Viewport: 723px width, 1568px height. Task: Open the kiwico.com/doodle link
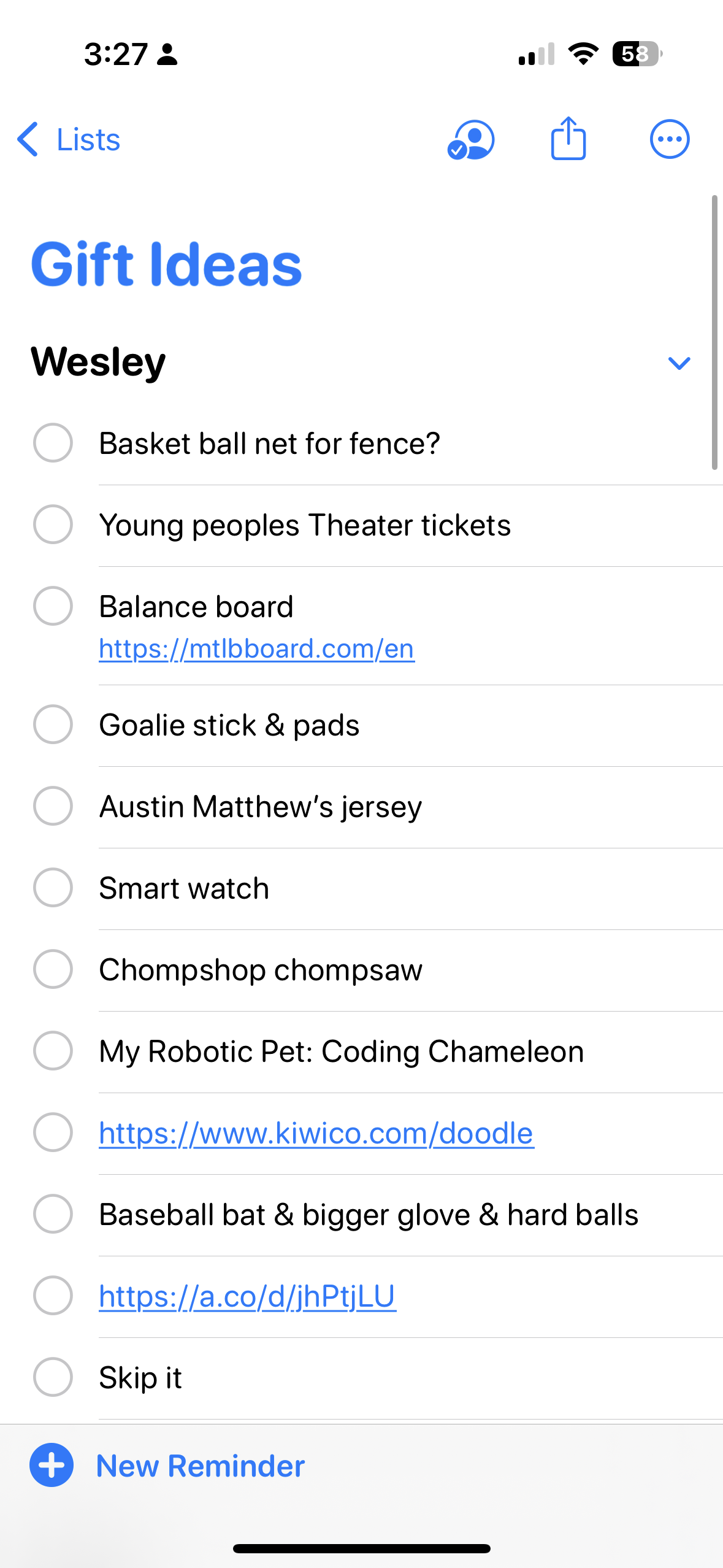tap(316, 1133)
